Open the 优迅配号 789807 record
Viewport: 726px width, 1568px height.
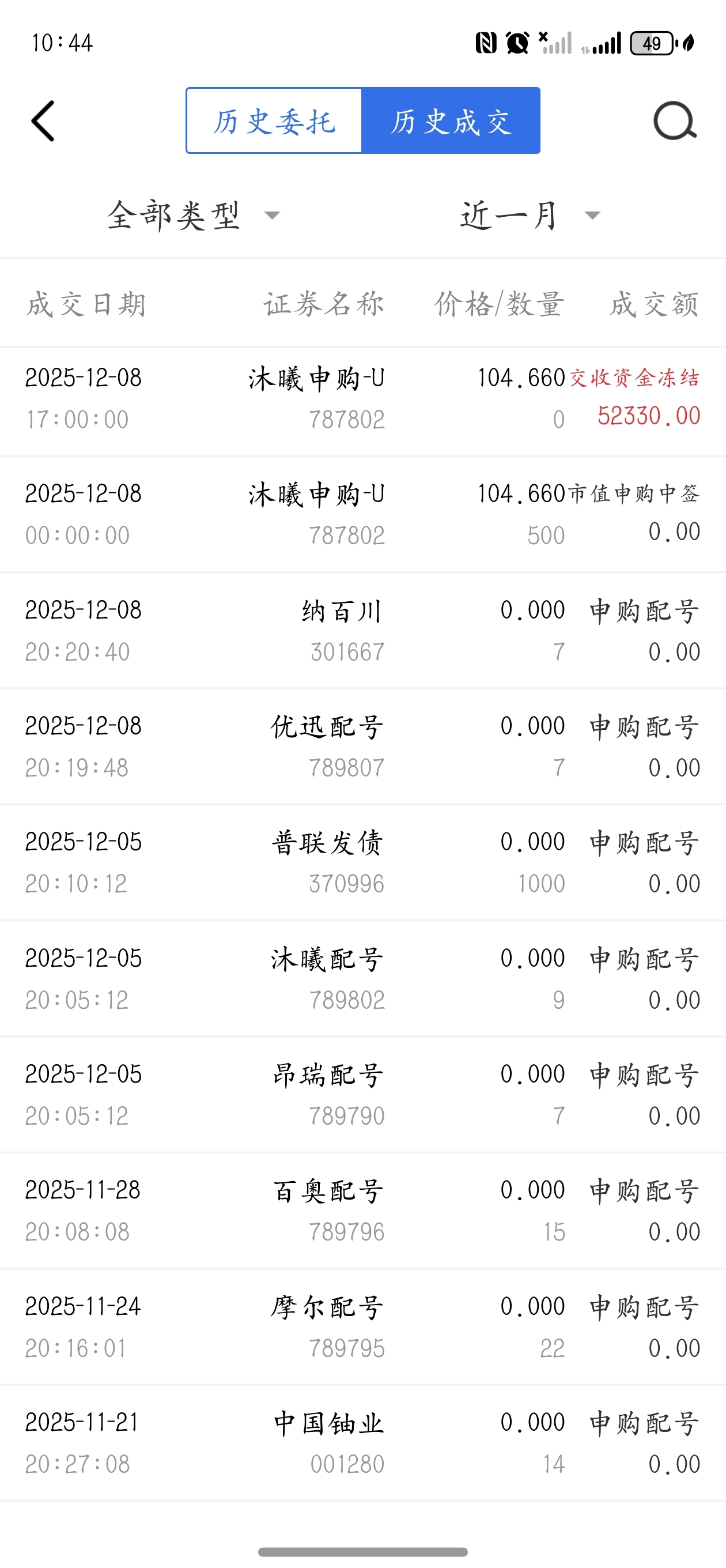[362, 747]
